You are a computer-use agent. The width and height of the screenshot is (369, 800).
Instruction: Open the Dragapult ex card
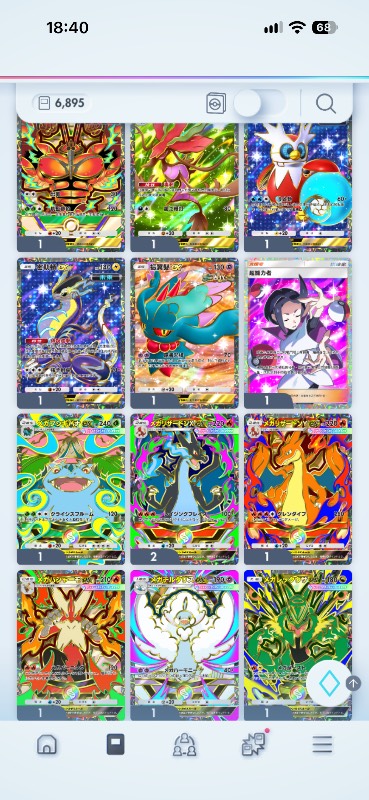tap(184, 333)
